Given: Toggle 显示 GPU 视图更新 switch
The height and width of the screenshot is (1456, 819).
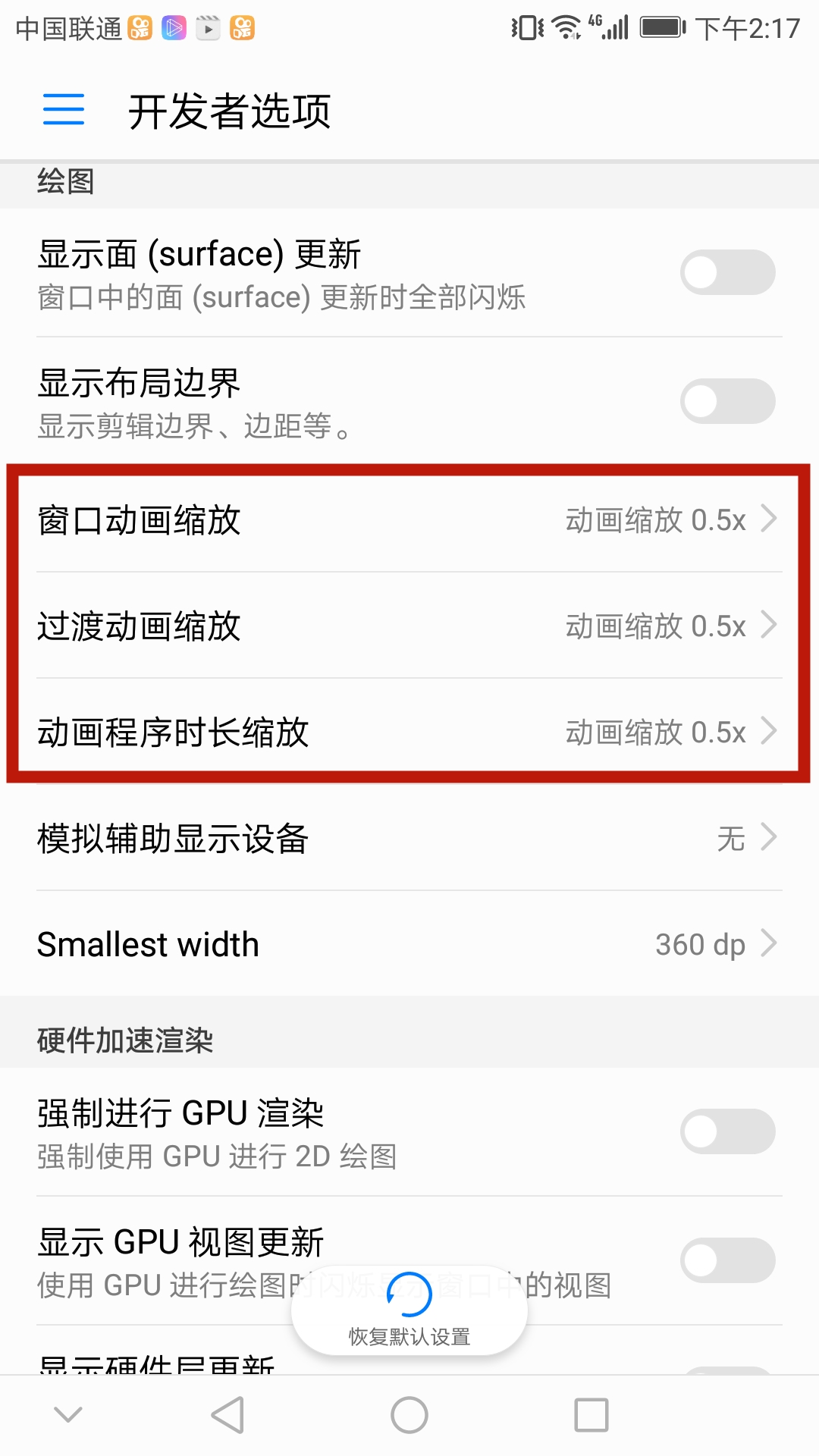Looking at the screenshot, I should (x=727, y=1260).
